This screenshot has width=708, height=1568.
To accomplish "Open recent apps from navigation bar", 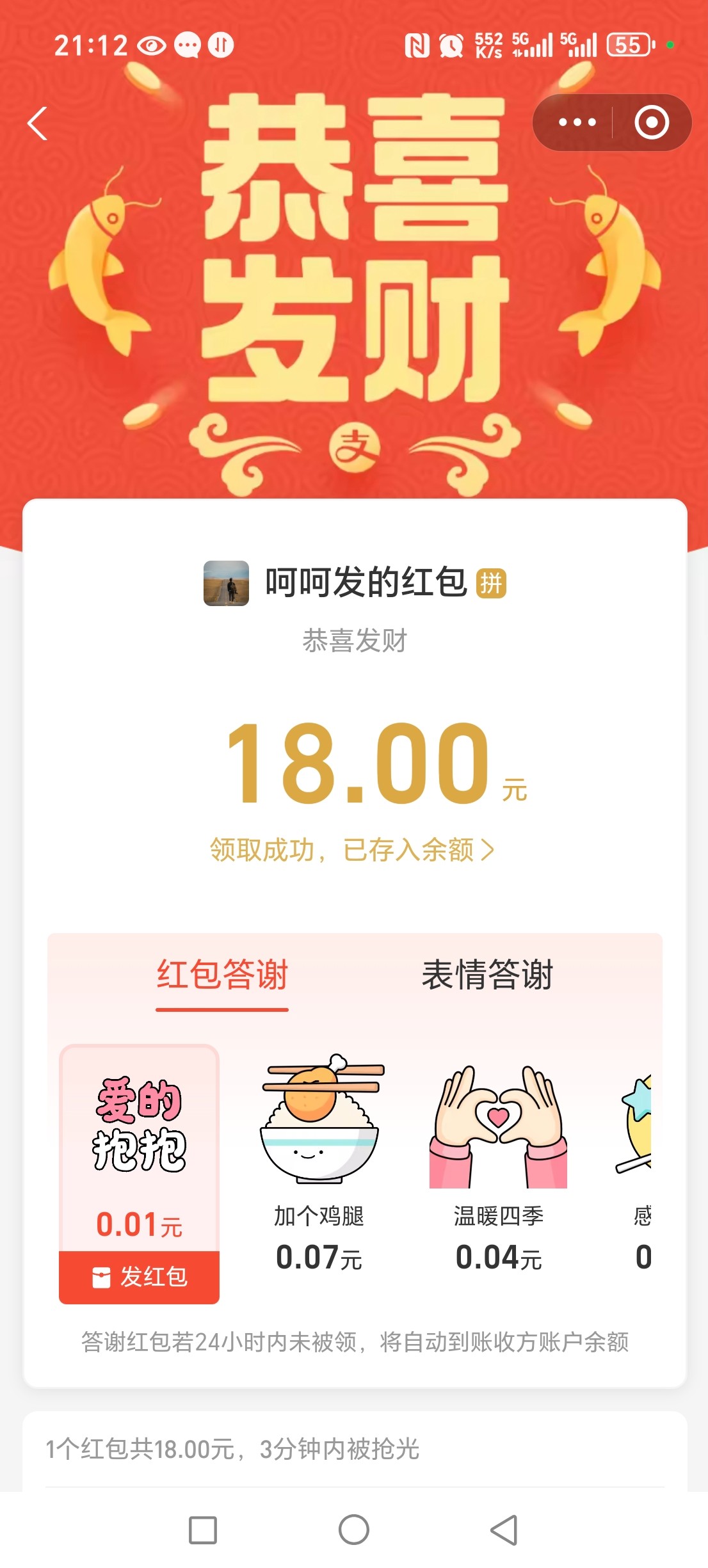I will [x=203, y=1530].
